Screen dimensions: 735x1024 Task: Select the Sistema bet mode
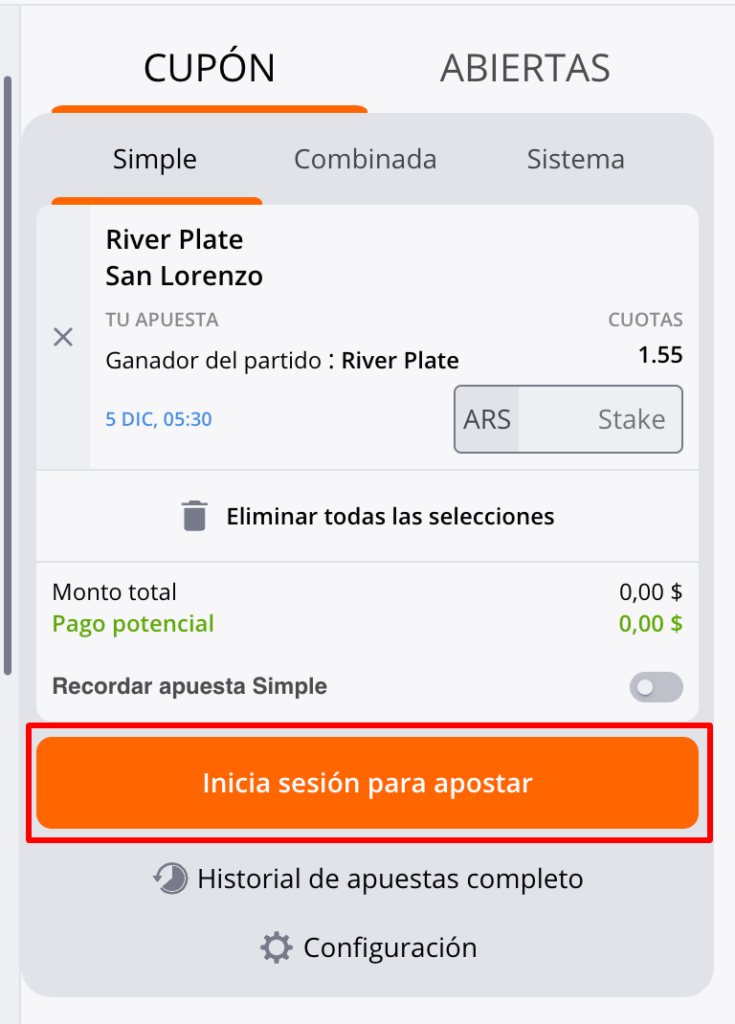tap(576, 159)
